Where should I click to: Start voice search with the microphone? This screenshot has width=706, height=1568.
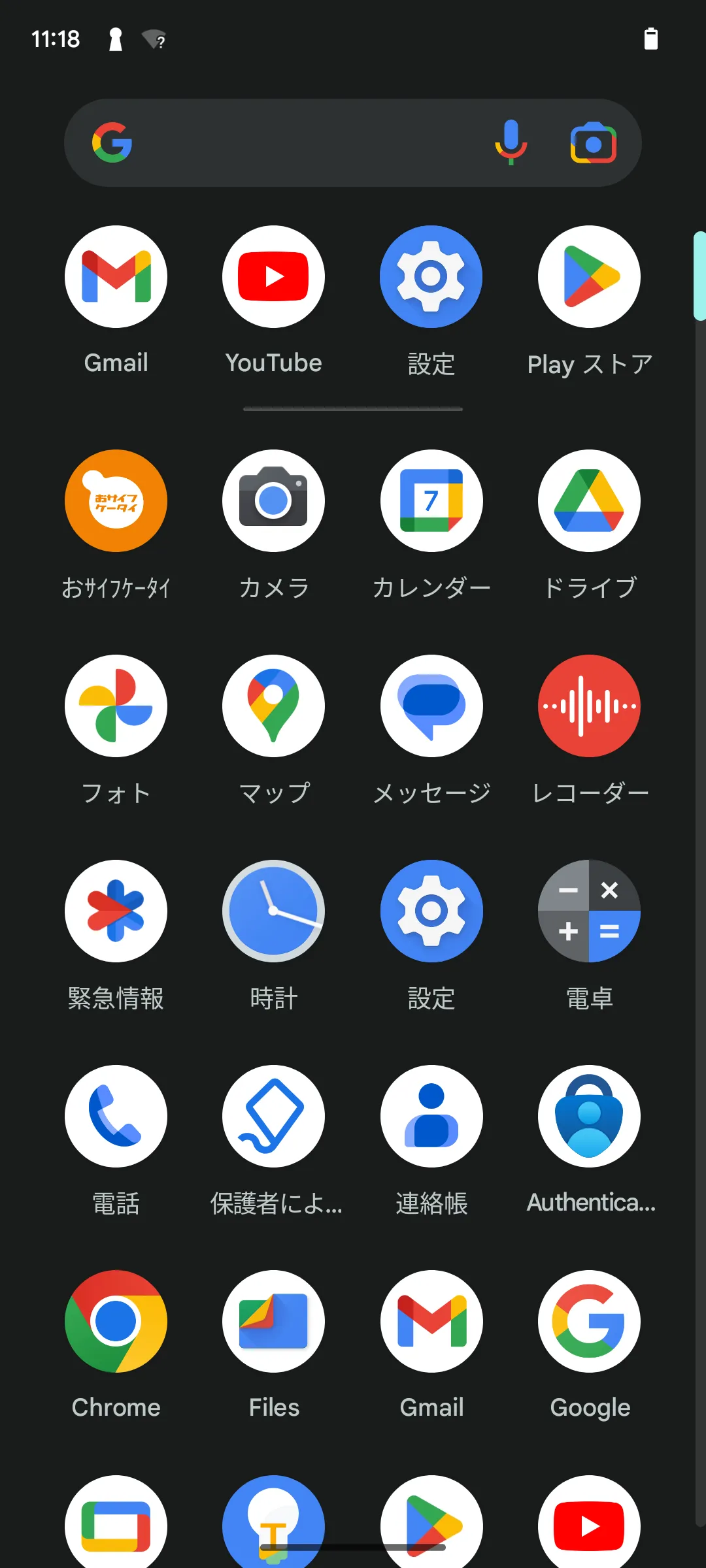(x=511, y=143)
